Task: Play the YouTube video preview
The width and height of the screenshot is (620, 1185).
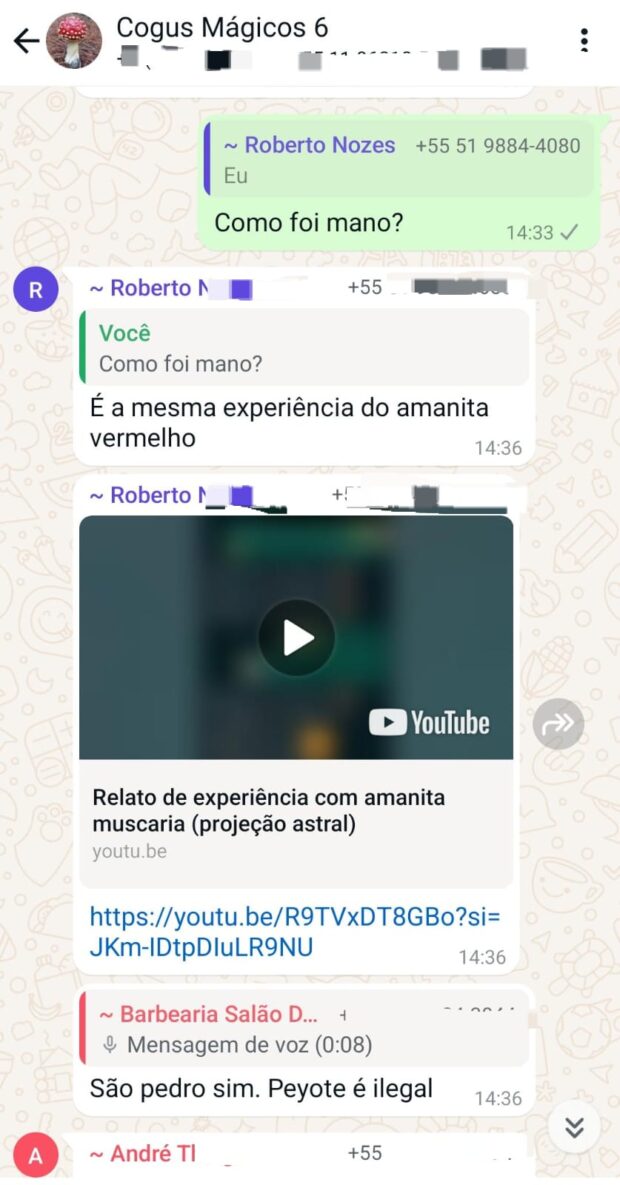Action: coord(296,637)
